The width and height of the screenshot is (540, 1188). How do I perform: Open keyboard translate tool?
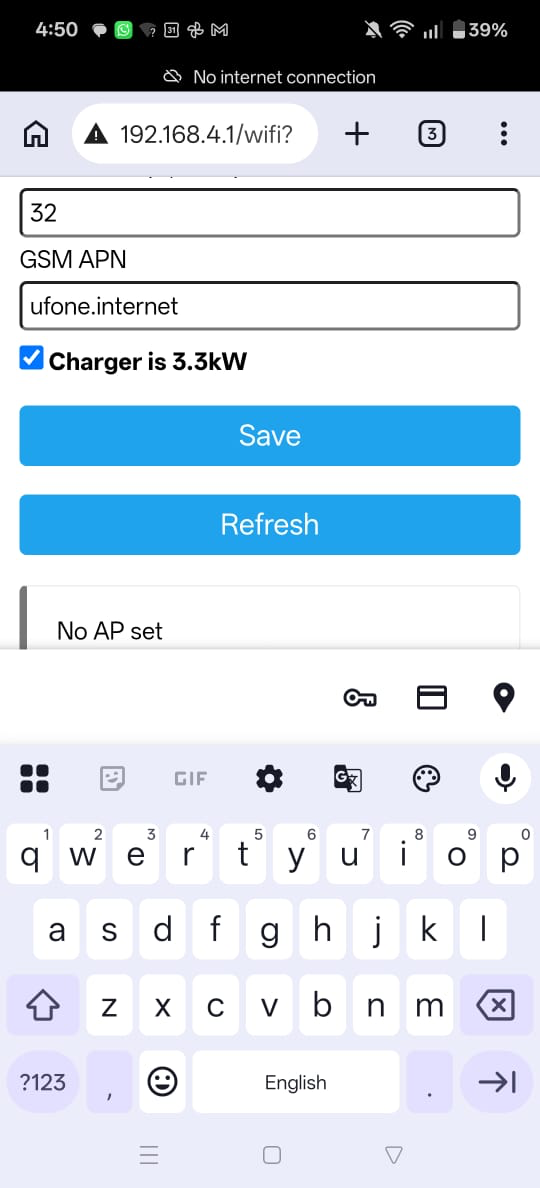pyautogui.click(x=348, y=778)
